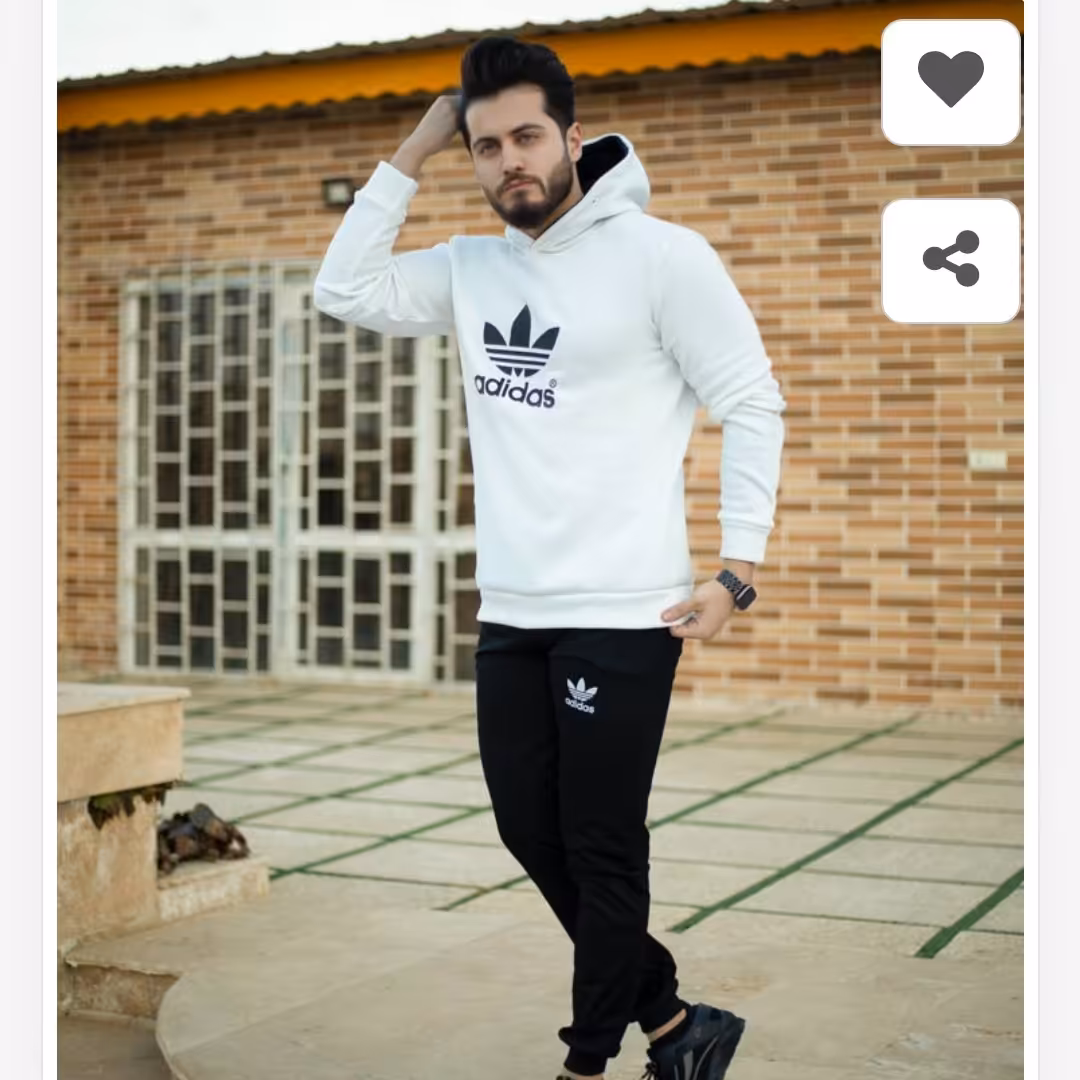Add this product to favorites with the heart
The height and width of the screenshot is (1080, 1080).
tap(950, 82)
